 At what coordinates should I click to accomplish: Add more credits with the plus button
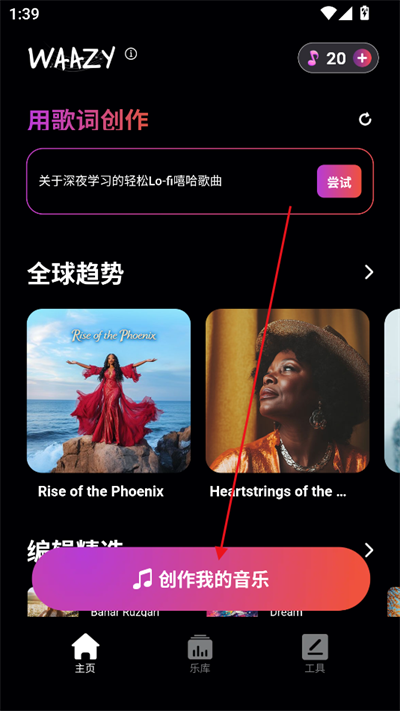[362, 58]
